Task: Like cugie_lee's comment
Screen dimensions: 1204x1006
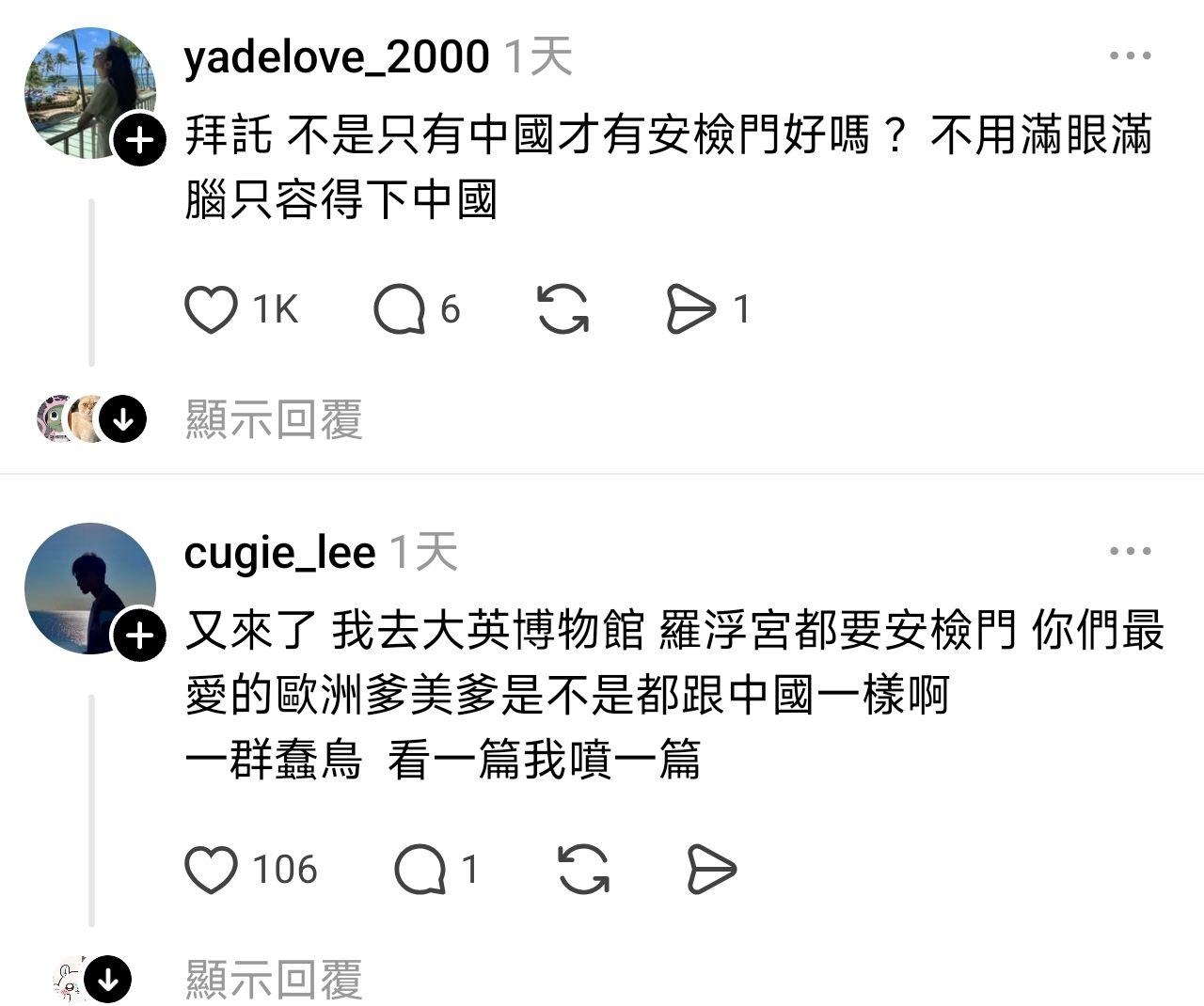Action: click(211, 870)
